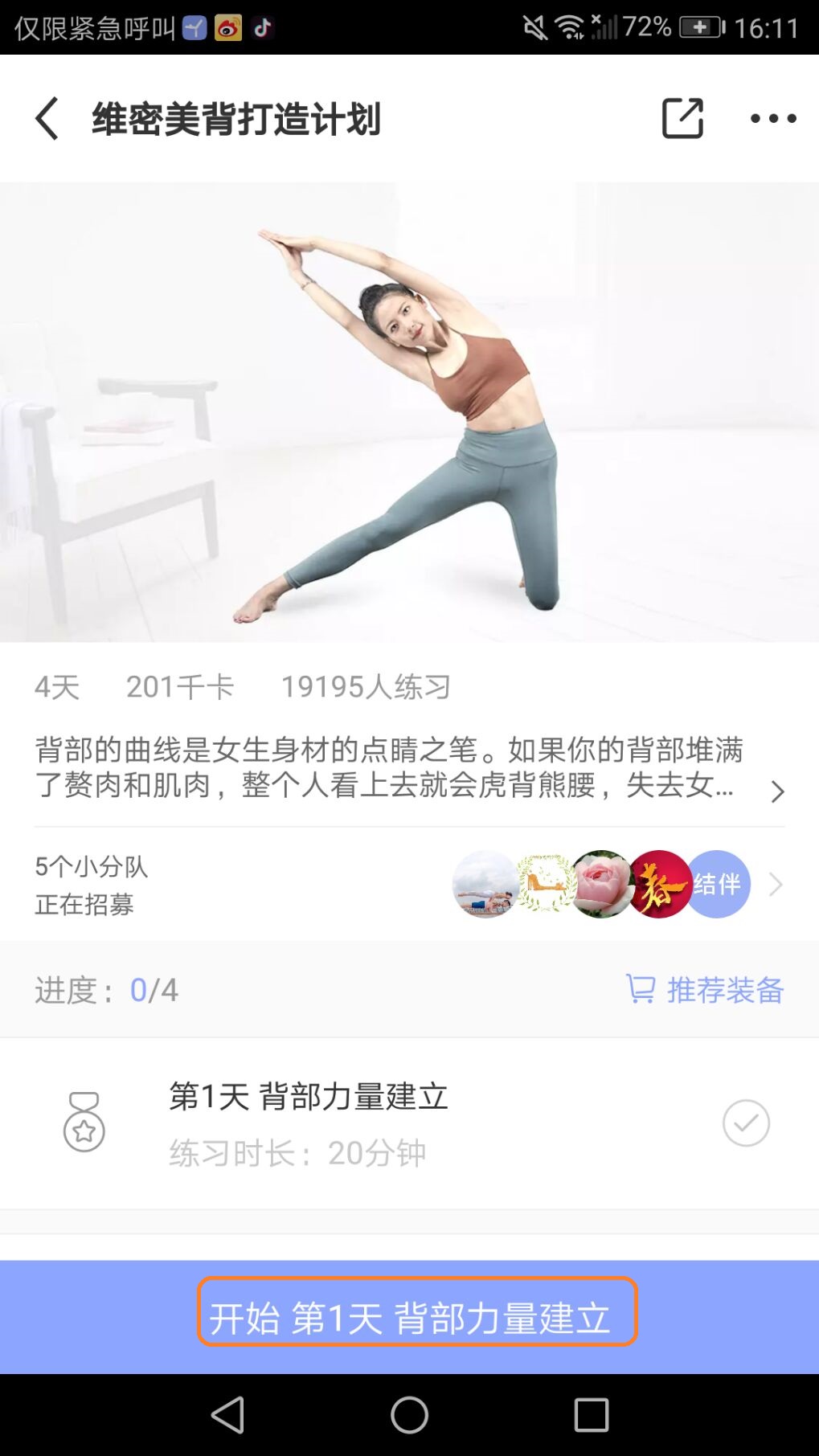The width and height of the screenshot is (819, 1456).
Task: Tap the rose flower team avatar
Action: point(602,884)
